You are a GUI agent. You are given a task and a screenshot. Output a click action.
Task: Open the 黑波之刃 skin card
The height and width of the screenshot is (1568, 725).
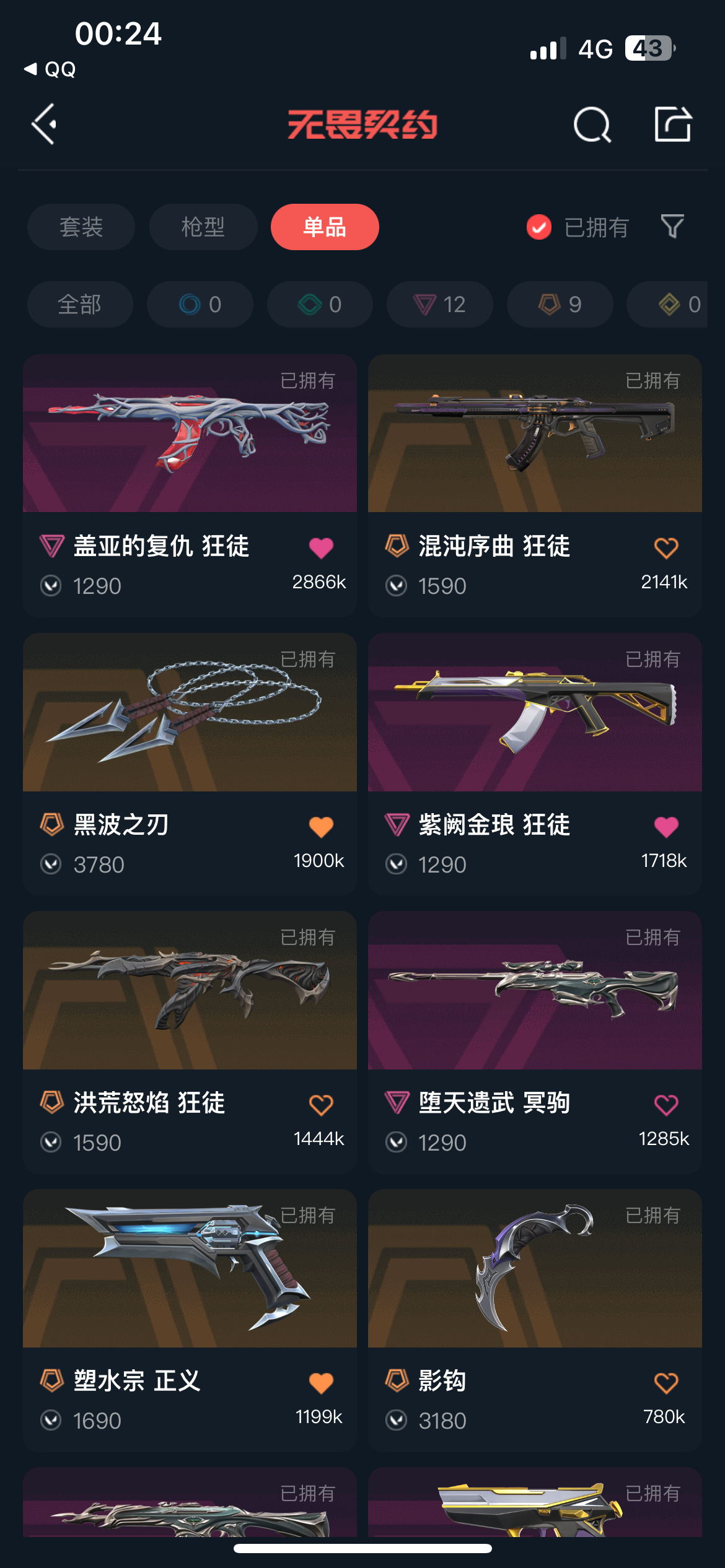click(x=190, y=764)
